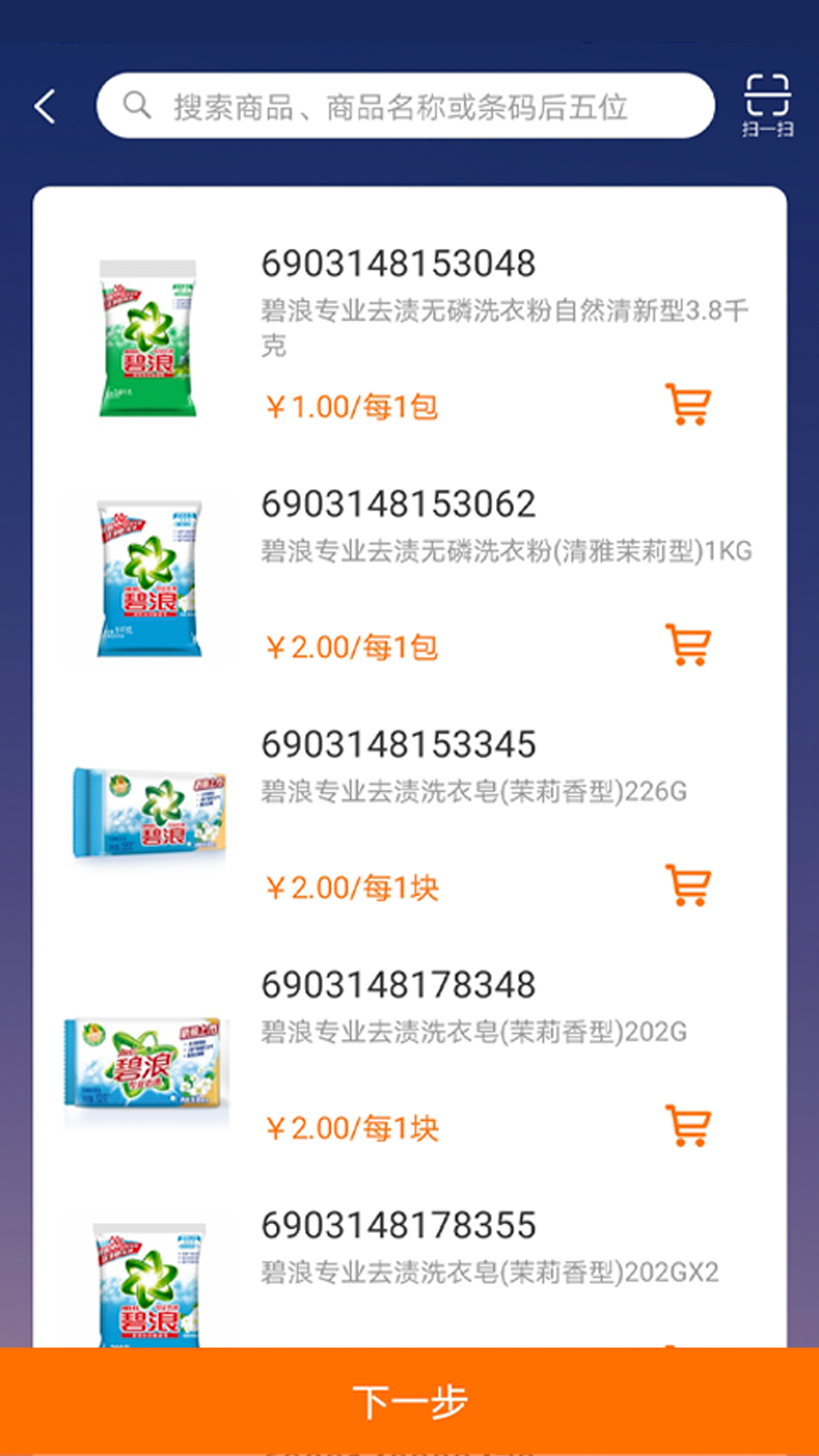819x1456 pixels.
Task: Select the ￥2.00/每1块 price of the 202G soap
Action: click(x=351, y=1128)
